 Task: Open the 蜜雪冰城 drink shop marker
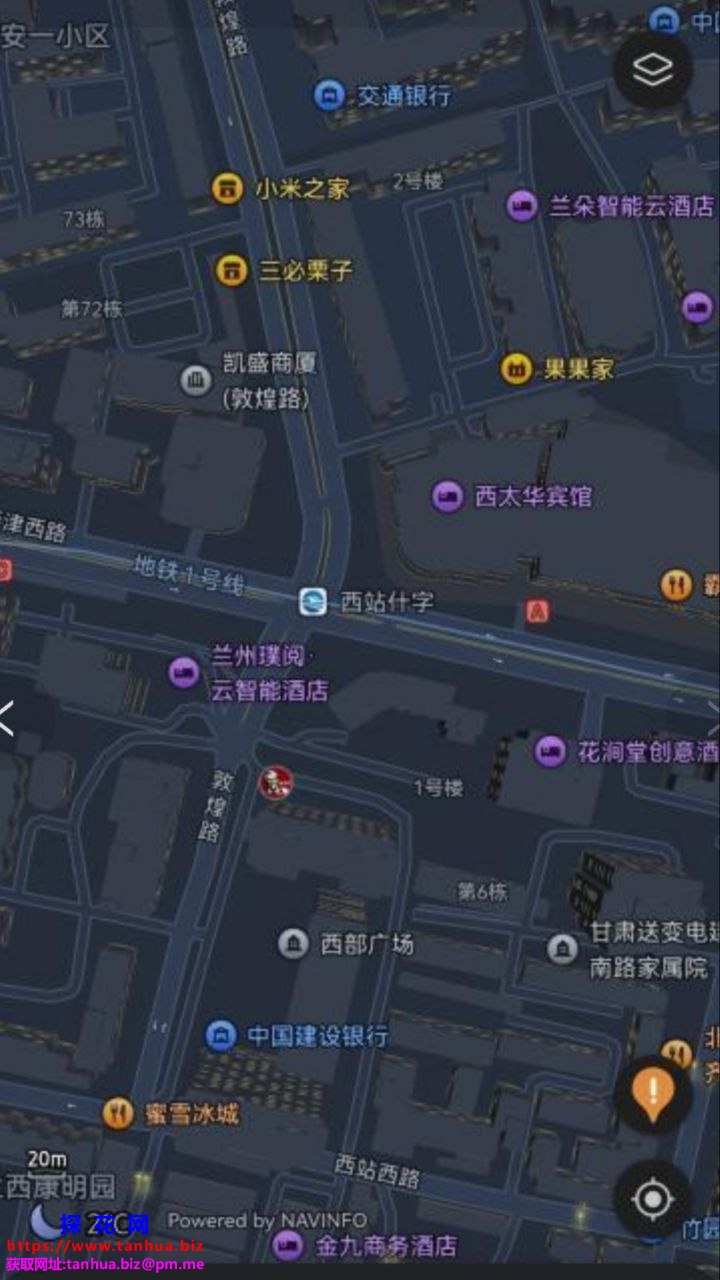point(118,1113)
